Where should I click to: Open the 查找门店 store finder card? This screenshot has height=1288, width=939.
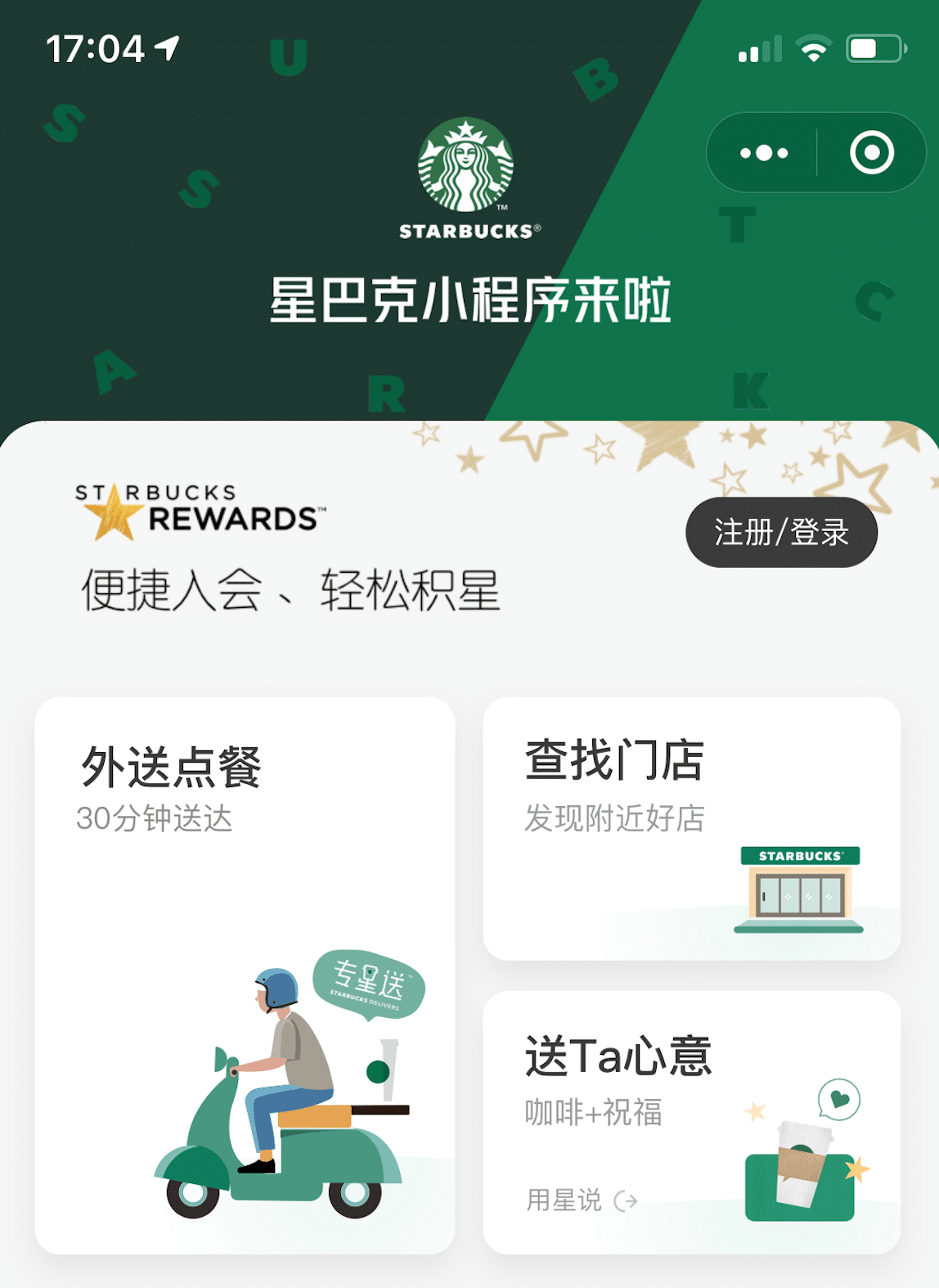click(x=691, y=828)
